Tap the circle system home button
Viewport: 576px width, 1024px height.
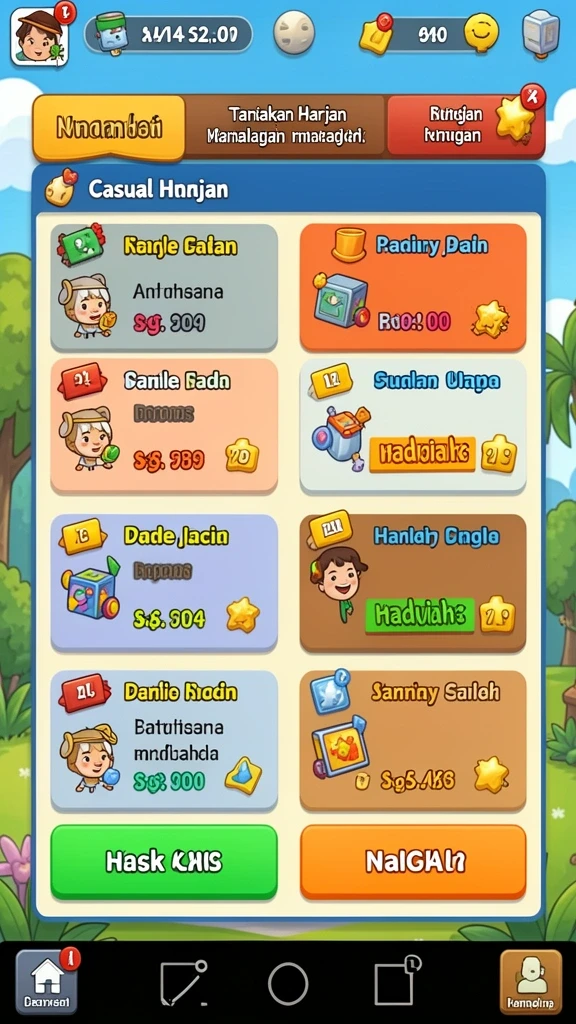(x=288, y=983)
